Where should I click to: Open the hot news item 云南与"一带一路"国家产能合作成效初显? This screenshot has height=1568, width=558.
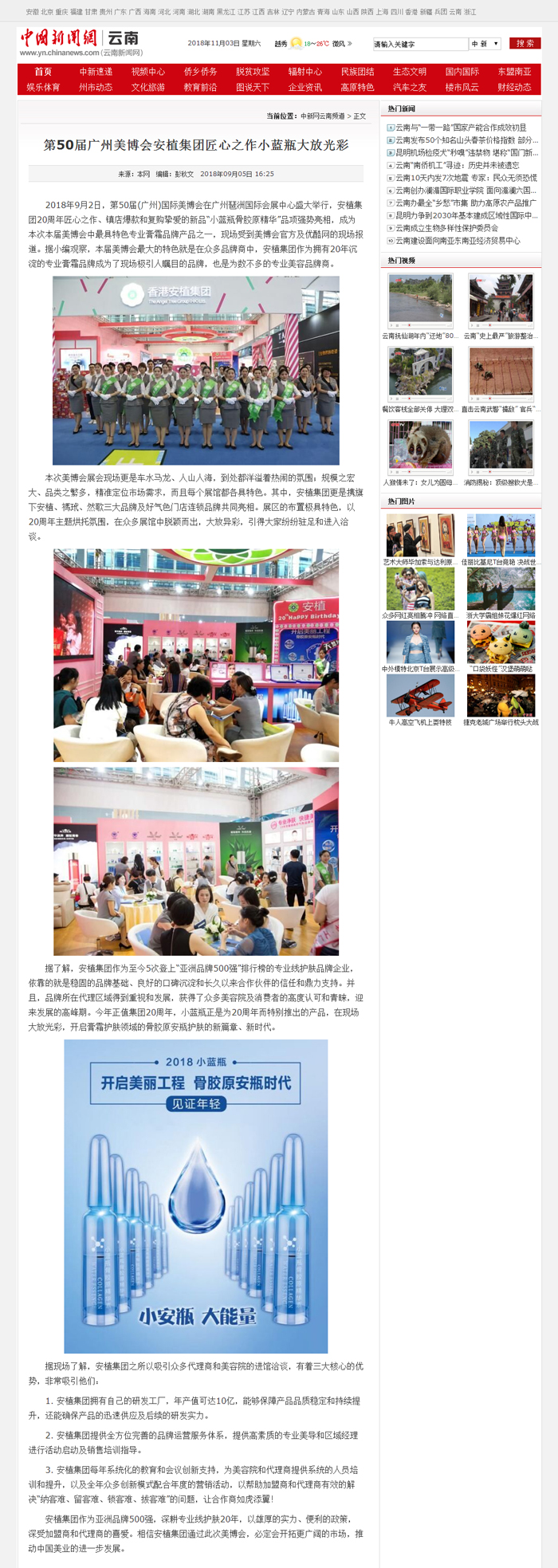[x=461, y=128]
